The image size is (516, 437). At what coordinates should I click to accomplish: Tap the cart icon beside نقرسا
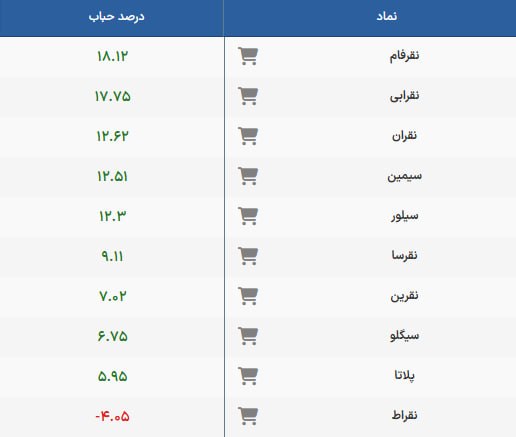point(248,256)
